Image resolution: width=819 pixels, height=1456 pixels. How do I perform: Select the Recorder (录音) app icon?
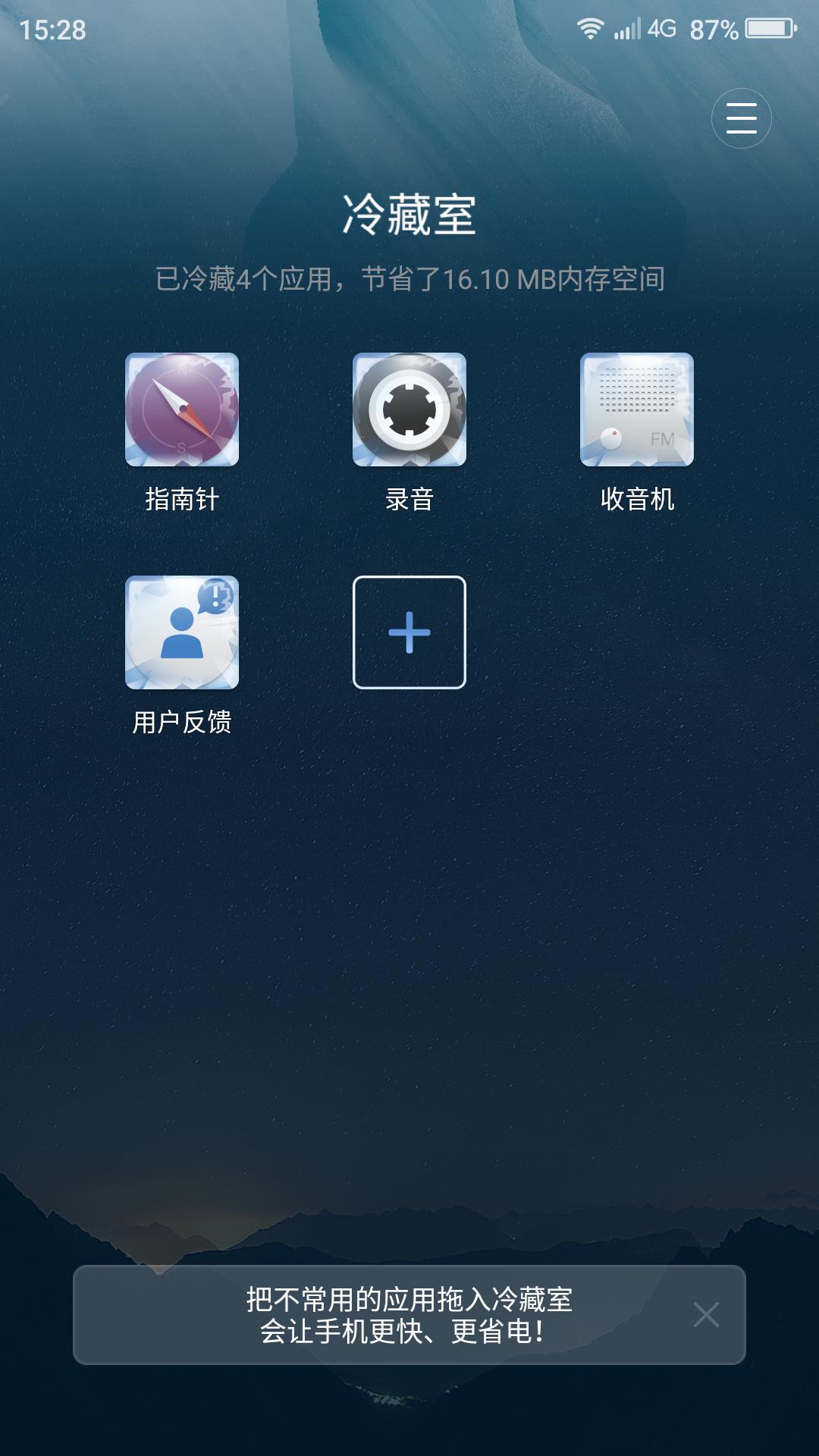pos(408,409)
